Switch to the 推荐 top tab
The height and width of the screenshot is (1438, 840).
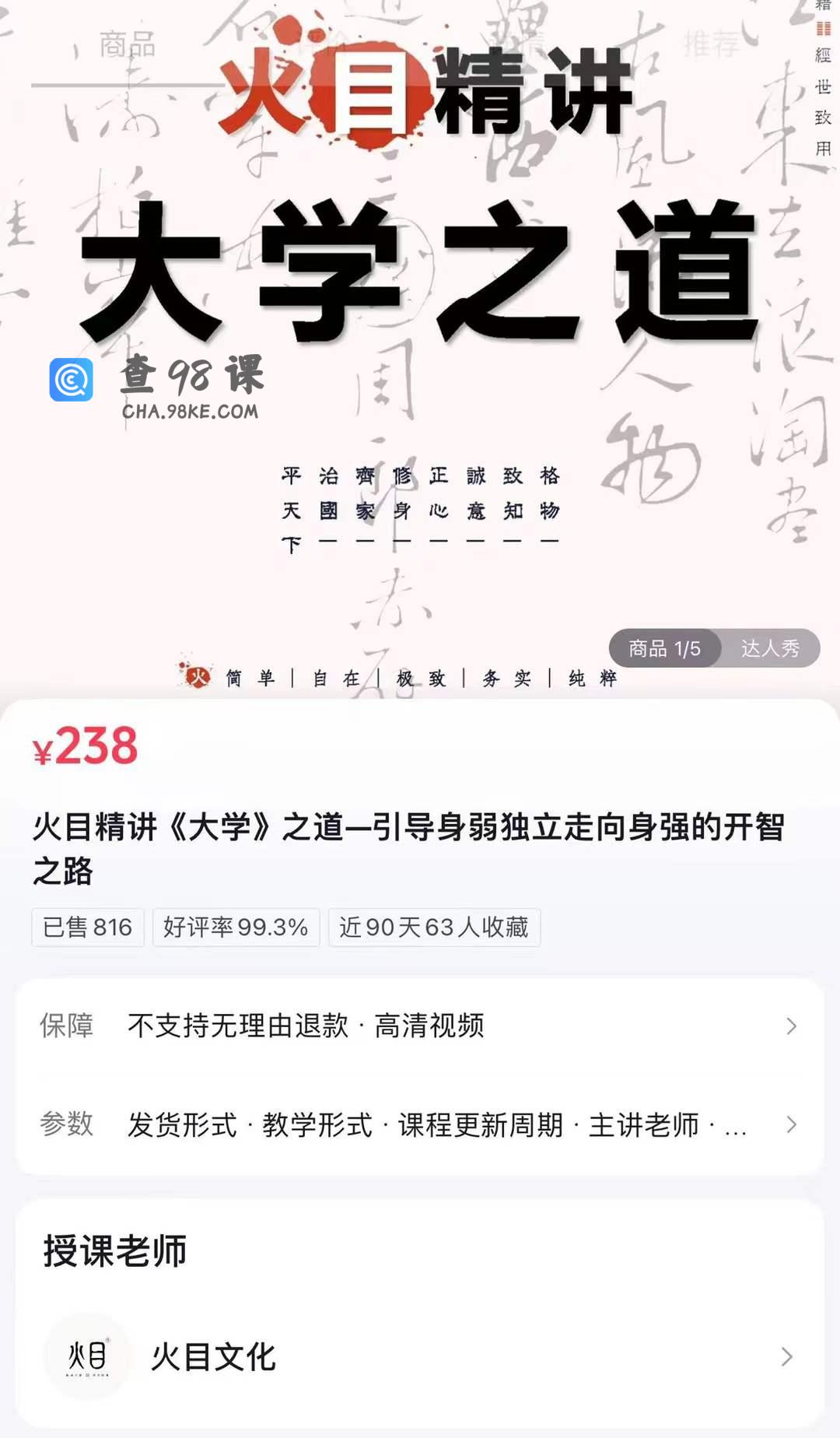pos(711,44)
